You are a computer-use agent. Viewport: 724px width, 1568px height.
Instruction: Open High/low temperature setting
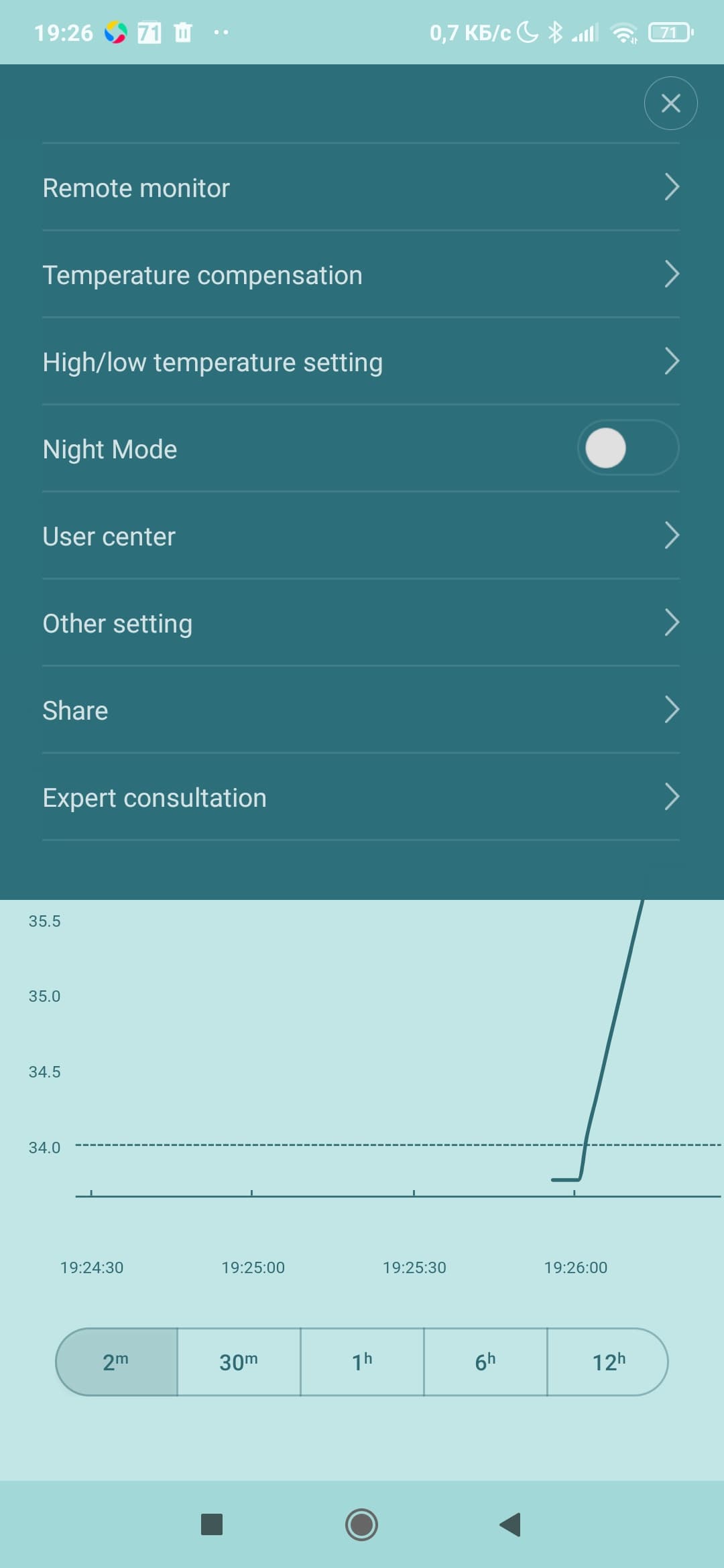point(361,362)
